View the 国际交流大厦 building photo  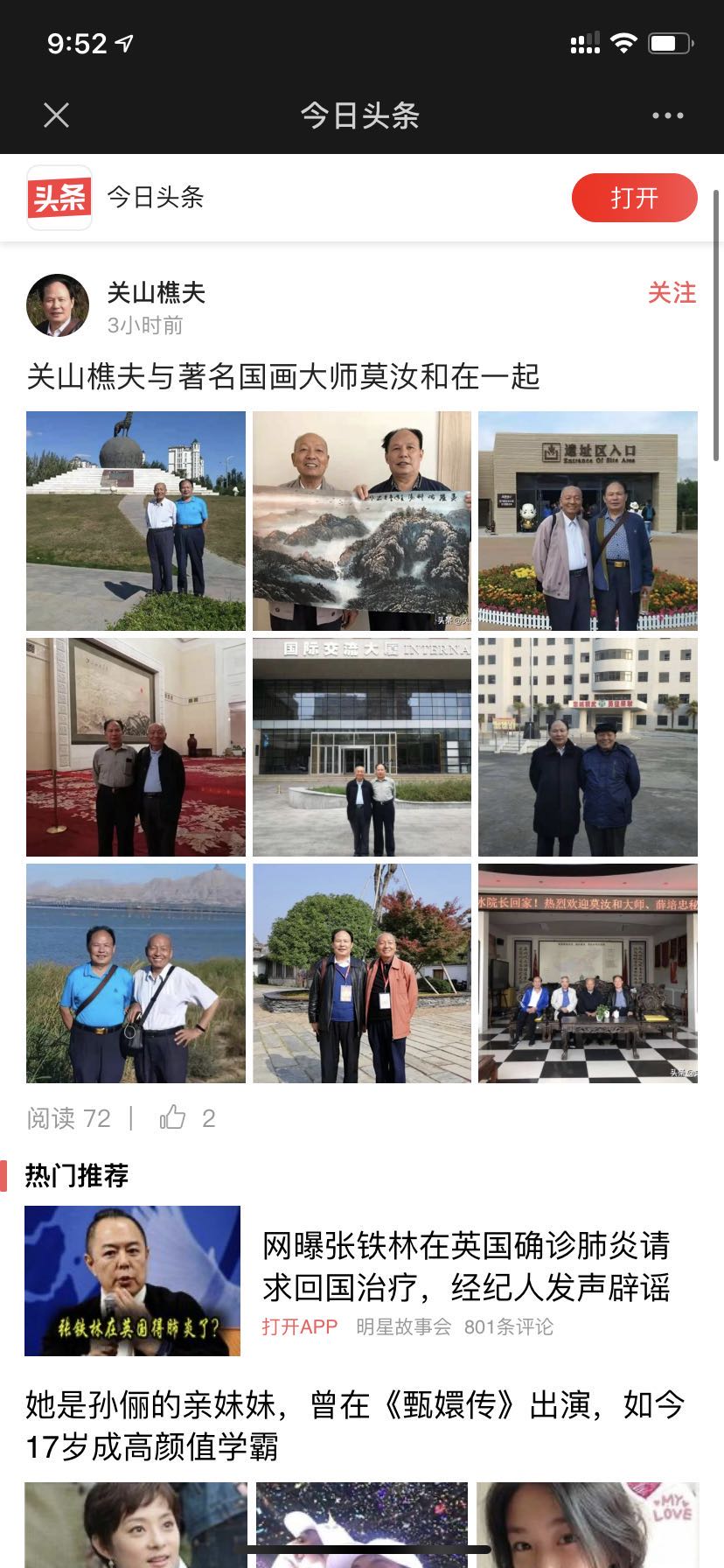pos(362,747)
